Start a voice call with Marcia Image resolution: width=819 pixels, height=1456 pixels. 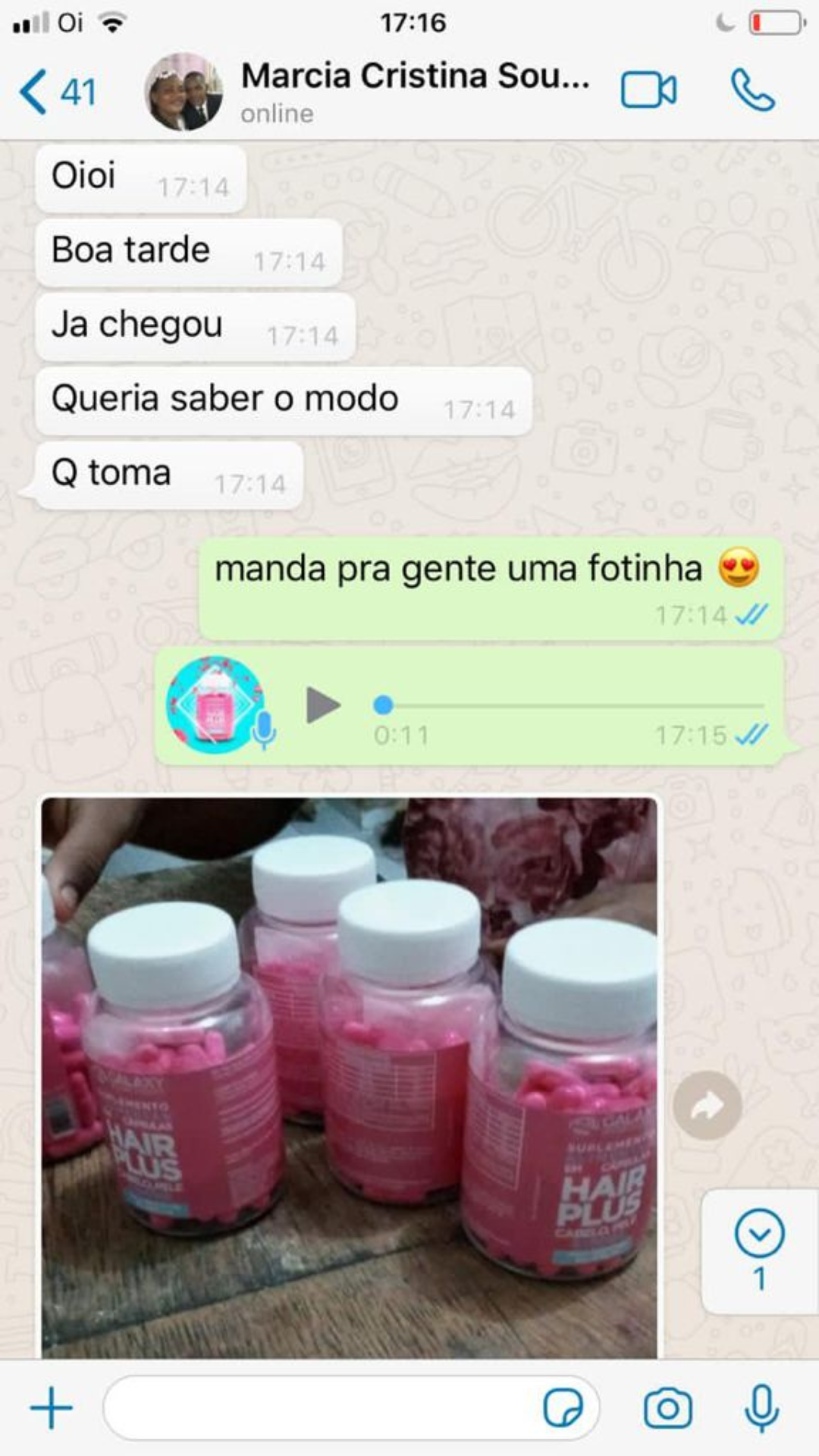752,92
